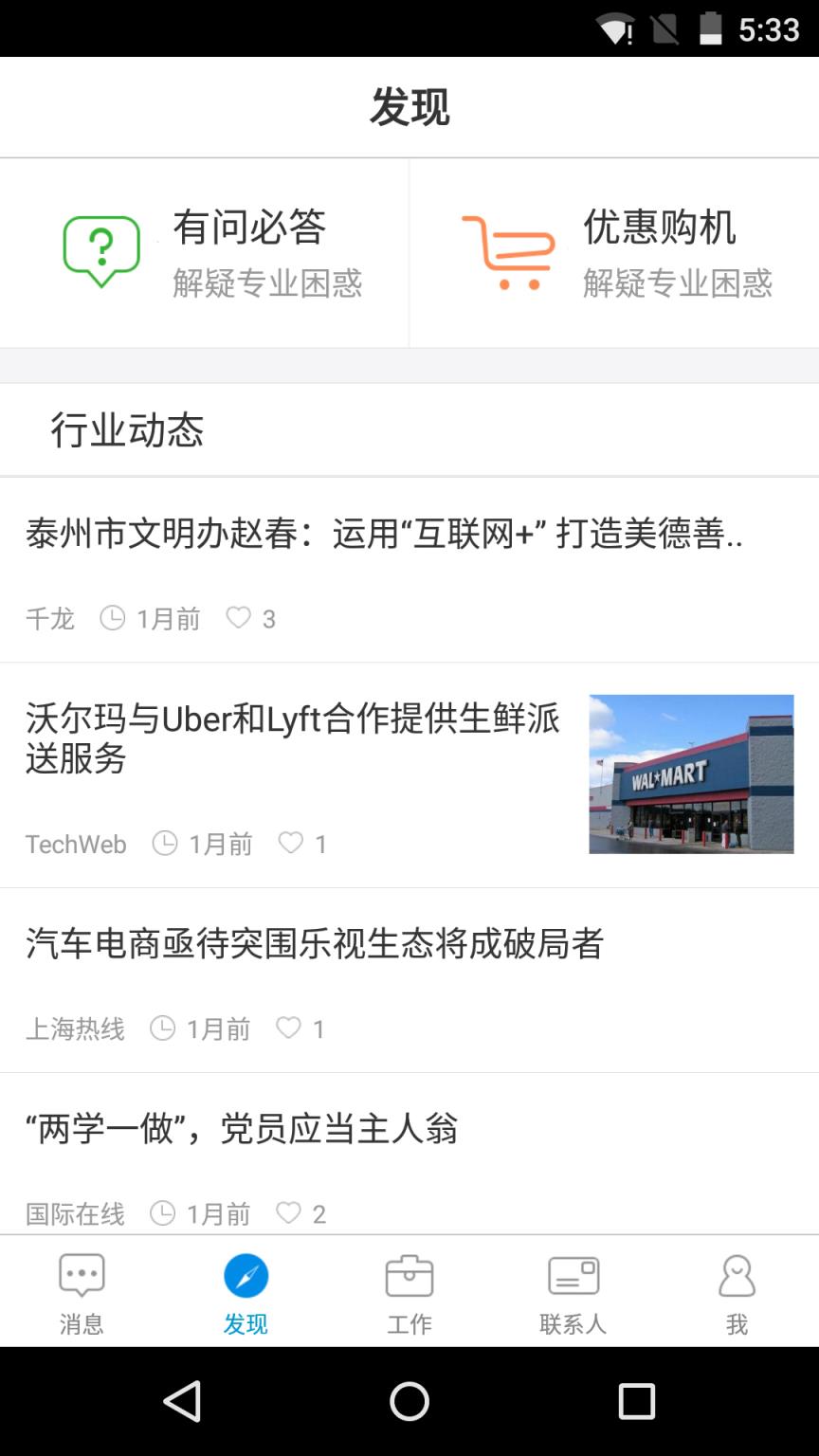This screenshot has height=1456, width=819.
Task: Tap the person icon above 我
Action: (x=737, y=1277)
